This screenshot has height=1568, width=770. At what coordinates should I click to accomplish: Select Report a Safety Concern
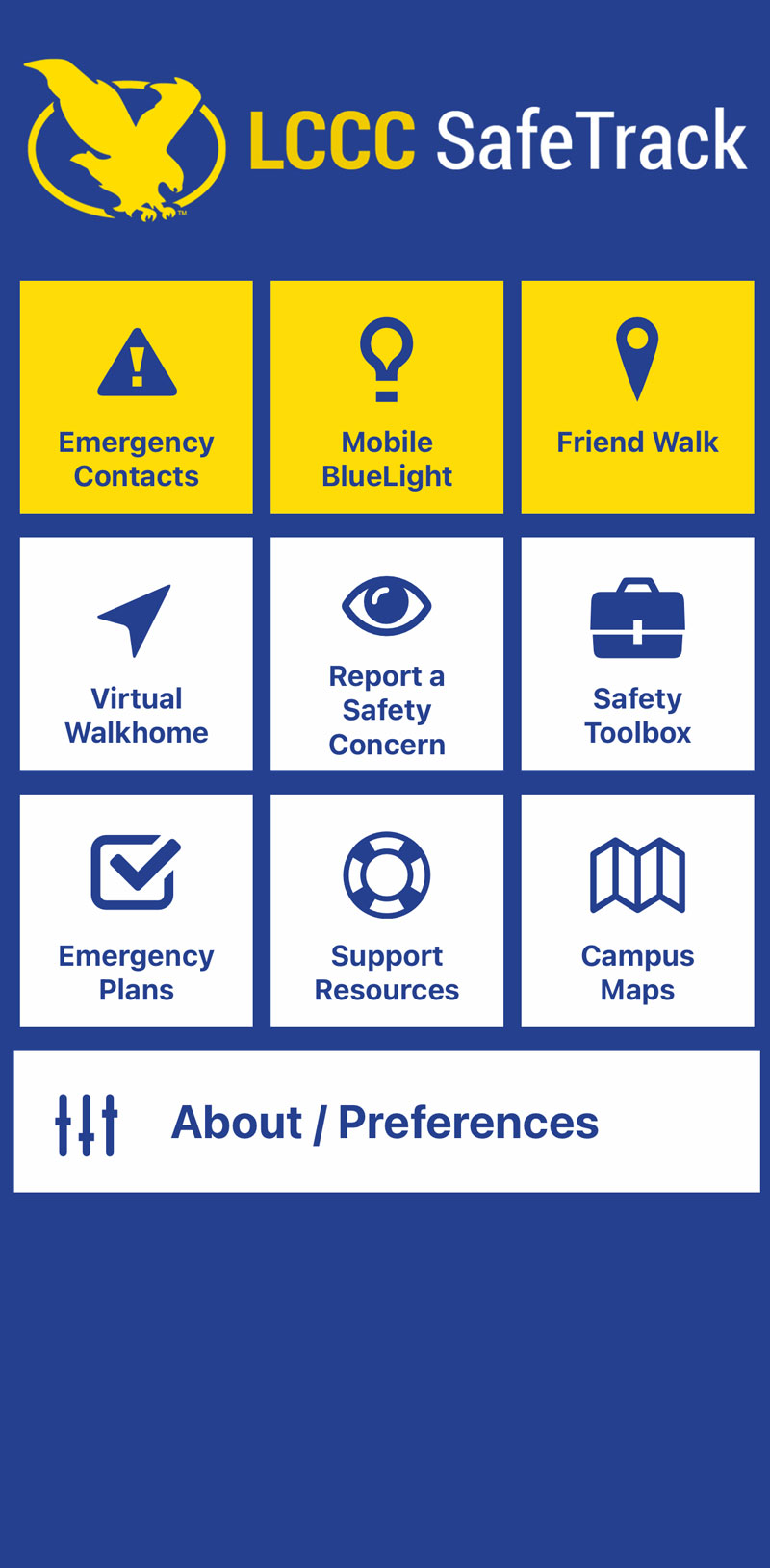[x=387, y=653]
